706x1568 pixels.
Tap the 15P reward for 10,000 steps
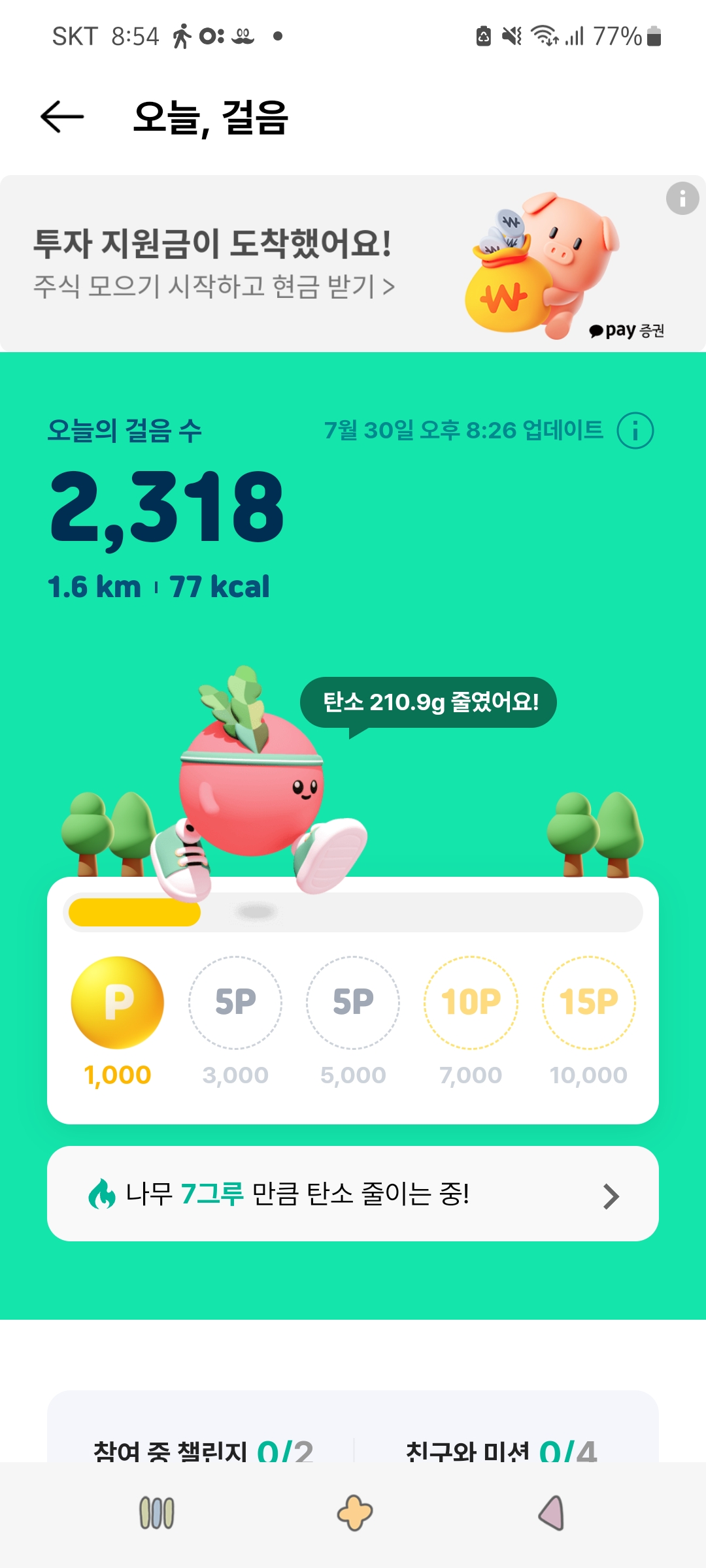point(588,1003)
